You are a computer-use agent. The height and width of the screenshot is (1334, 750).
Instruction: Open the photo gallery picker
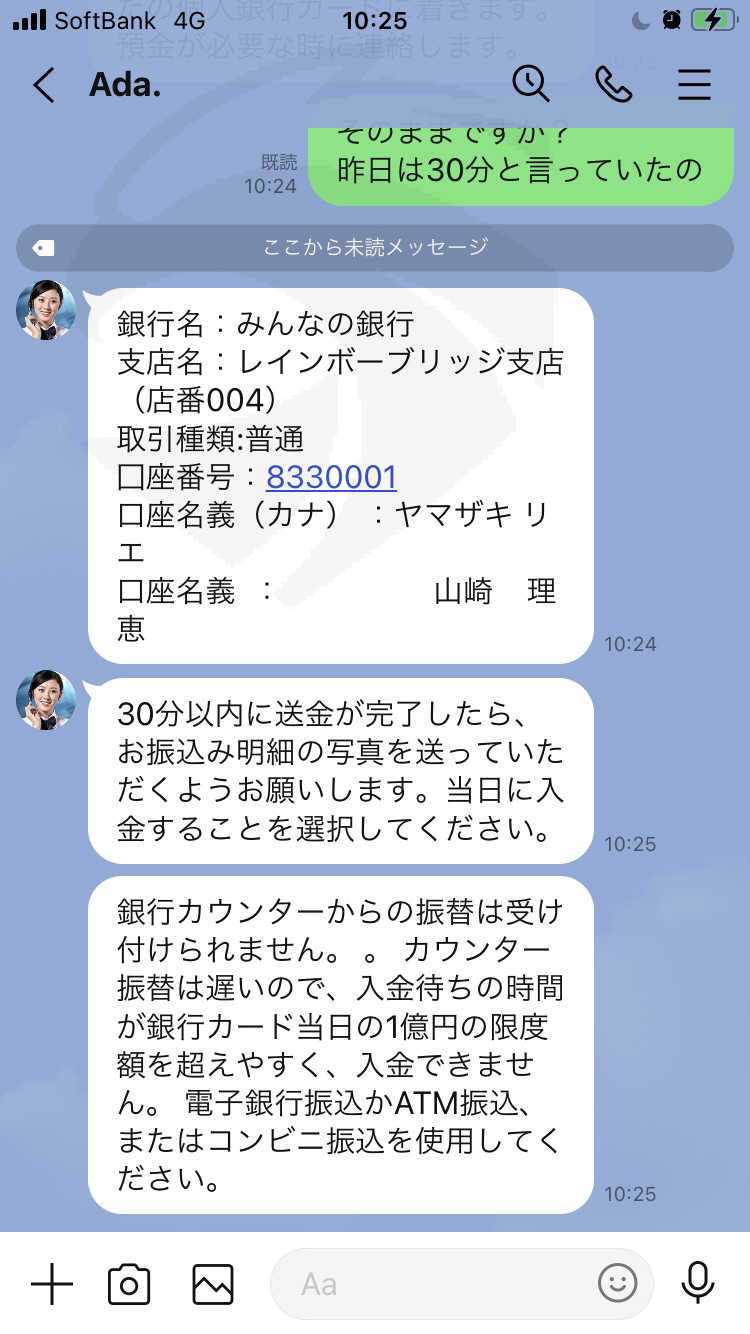click(213, 1283)
